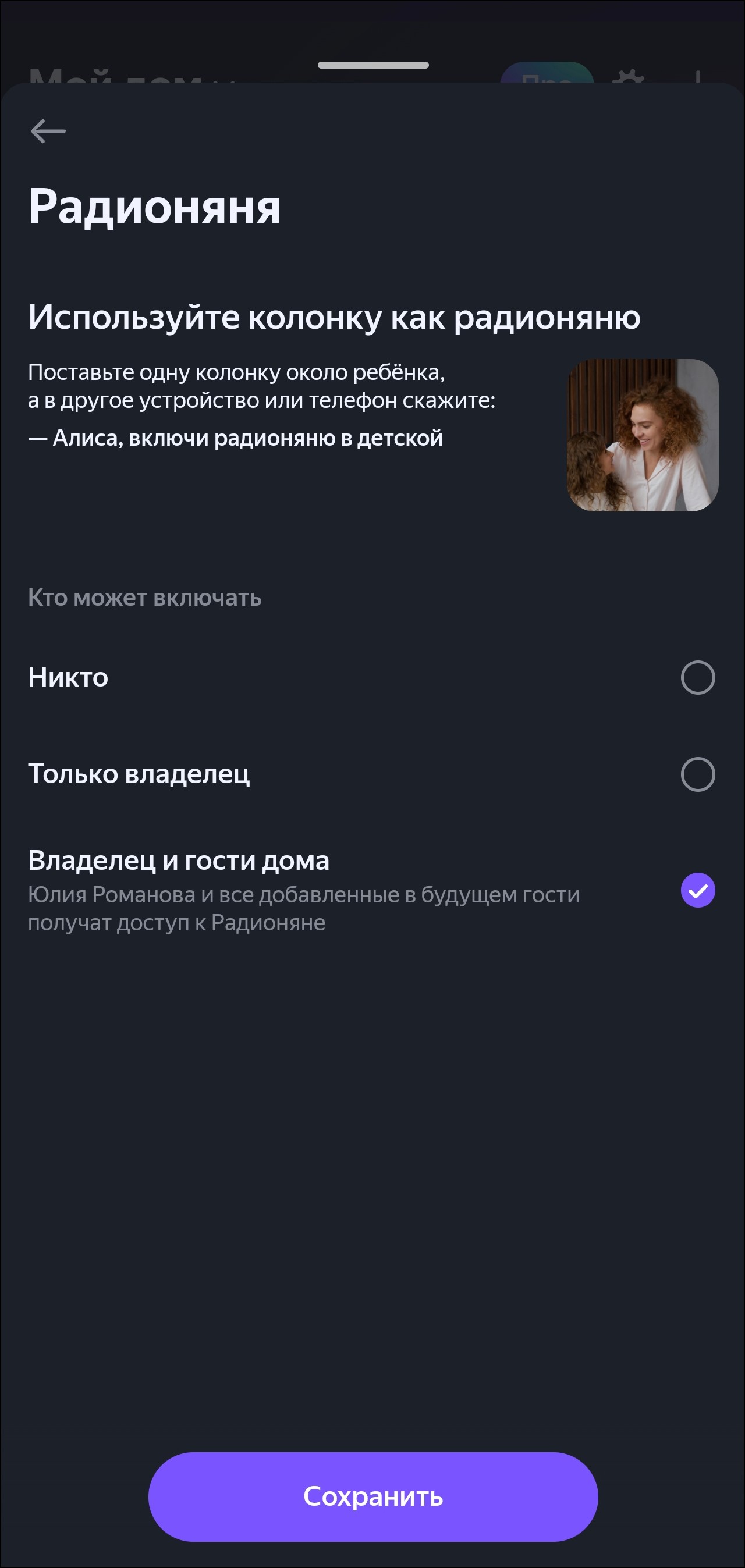
Task: Go back using the arrow icon
Action: (48, 131)
